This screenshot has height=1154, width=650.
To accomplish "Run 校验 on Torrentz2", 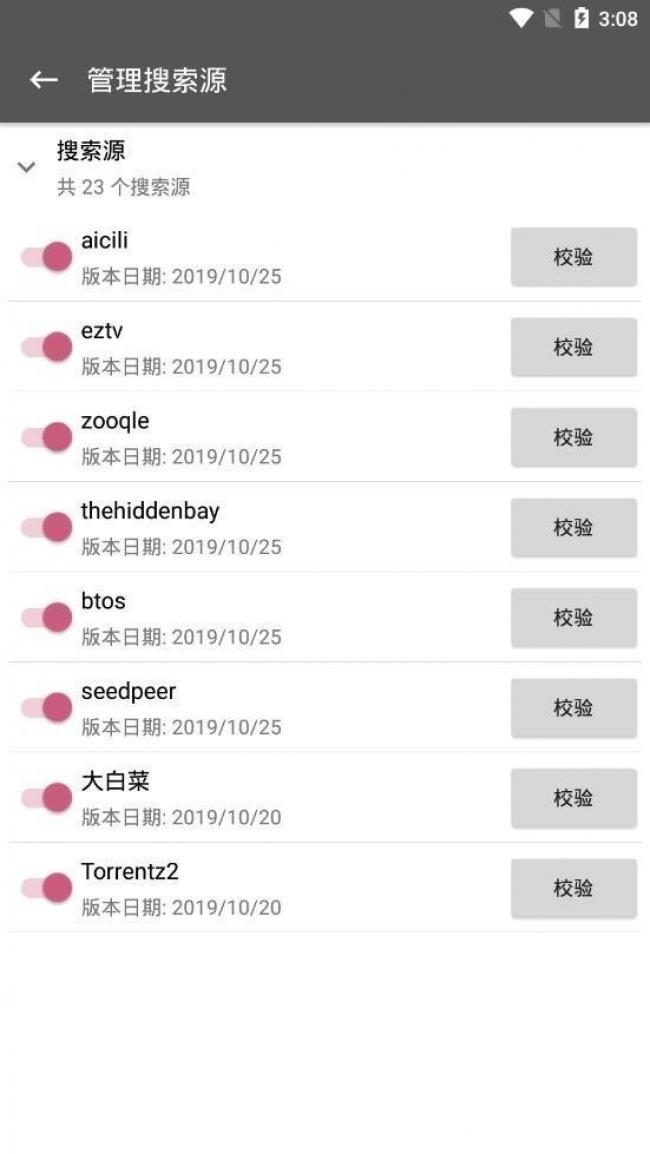I will click(x=573, y=887).
